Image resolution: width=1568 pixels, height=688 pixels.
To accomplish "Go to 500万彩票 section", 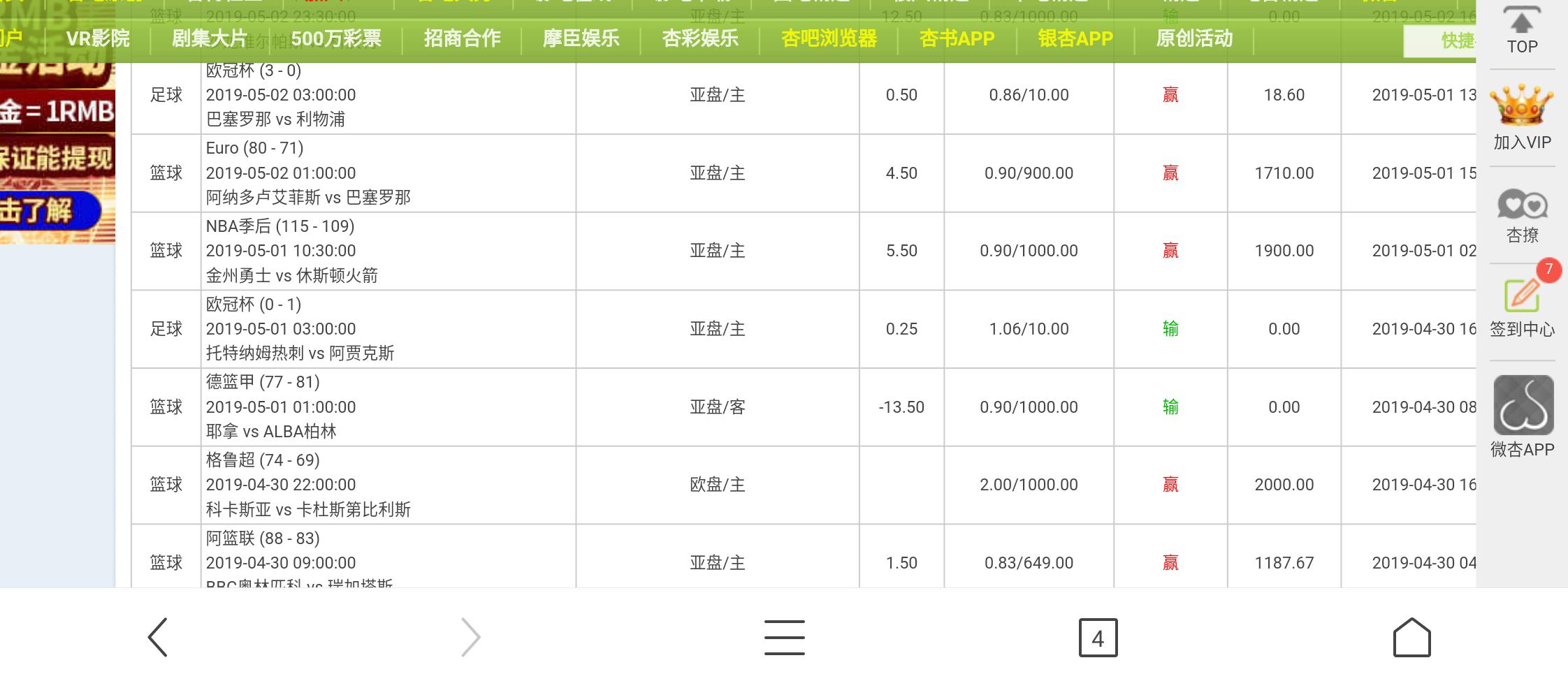I will (x=336, y=38).
